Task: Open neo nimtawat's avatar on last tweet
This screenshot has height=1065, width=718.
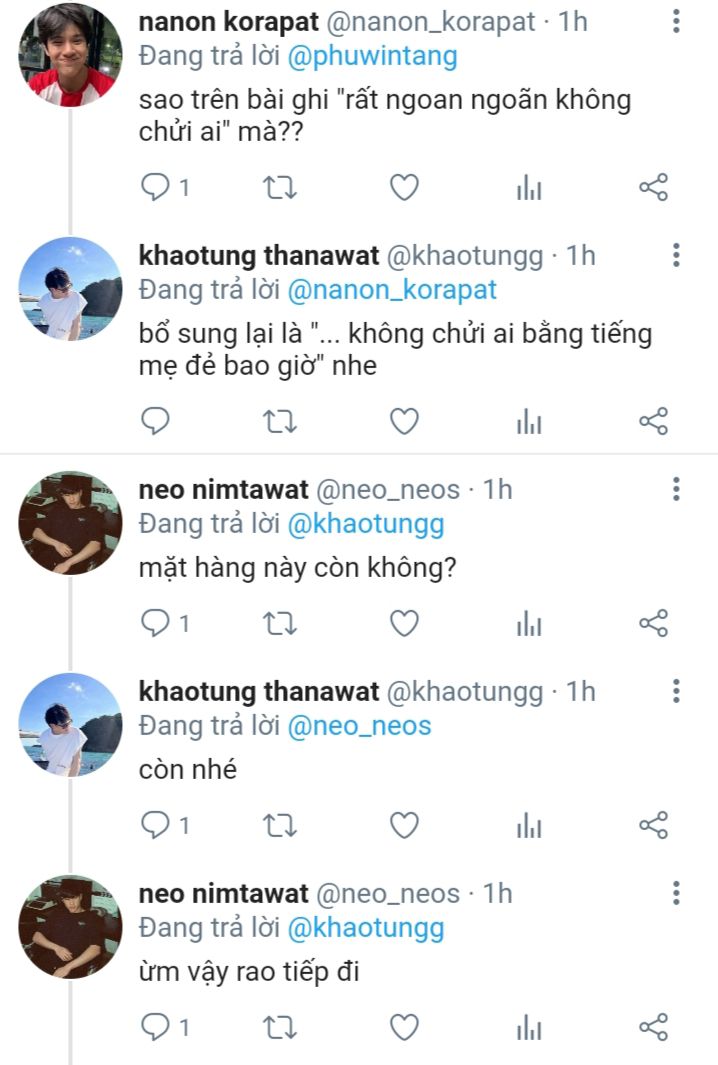Action: [x=70, y=926]
